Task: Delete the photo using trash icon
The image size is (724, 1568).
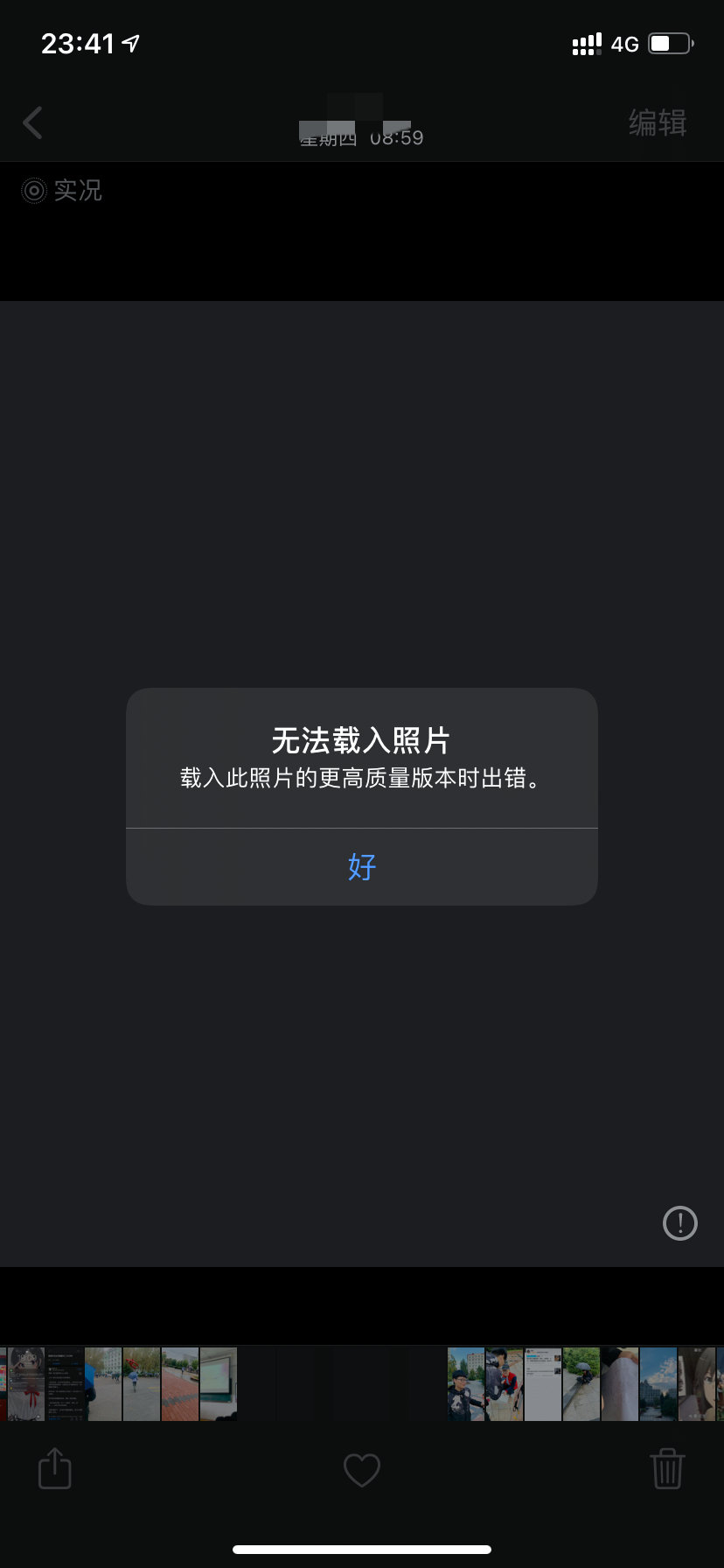Action: coord(666,1468)
